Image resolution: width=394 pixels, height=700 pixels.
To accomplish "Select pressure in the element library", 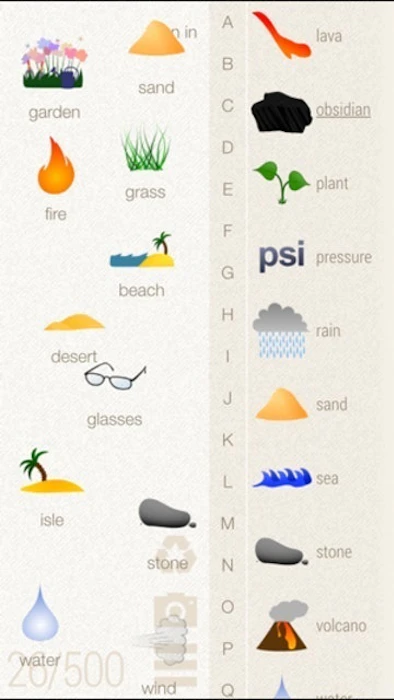I will tap(315, 257).
